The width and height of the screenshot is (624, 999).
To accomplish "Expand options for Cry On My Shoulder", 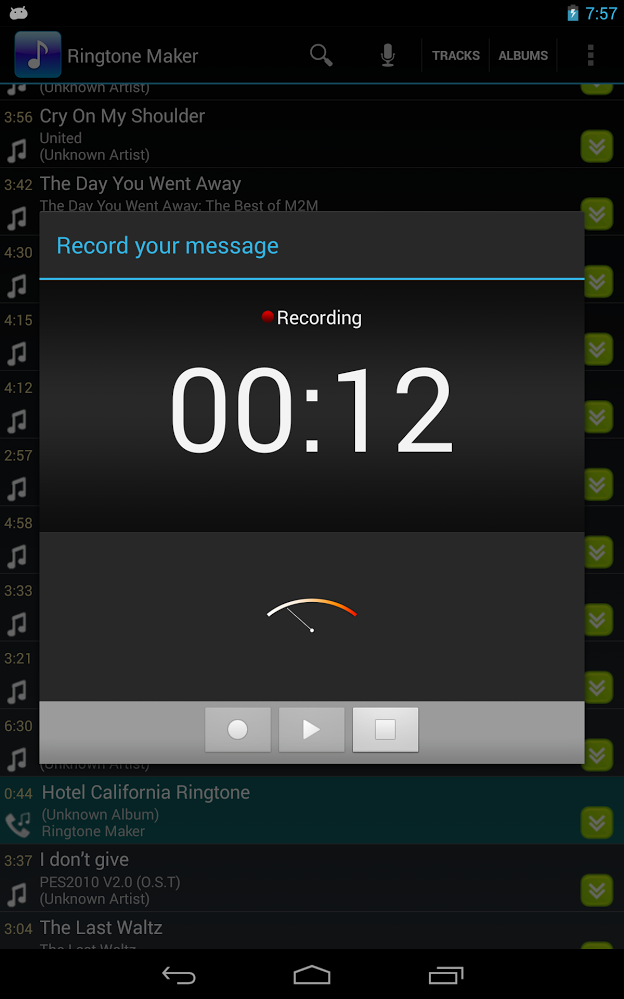I will point(597,147).
